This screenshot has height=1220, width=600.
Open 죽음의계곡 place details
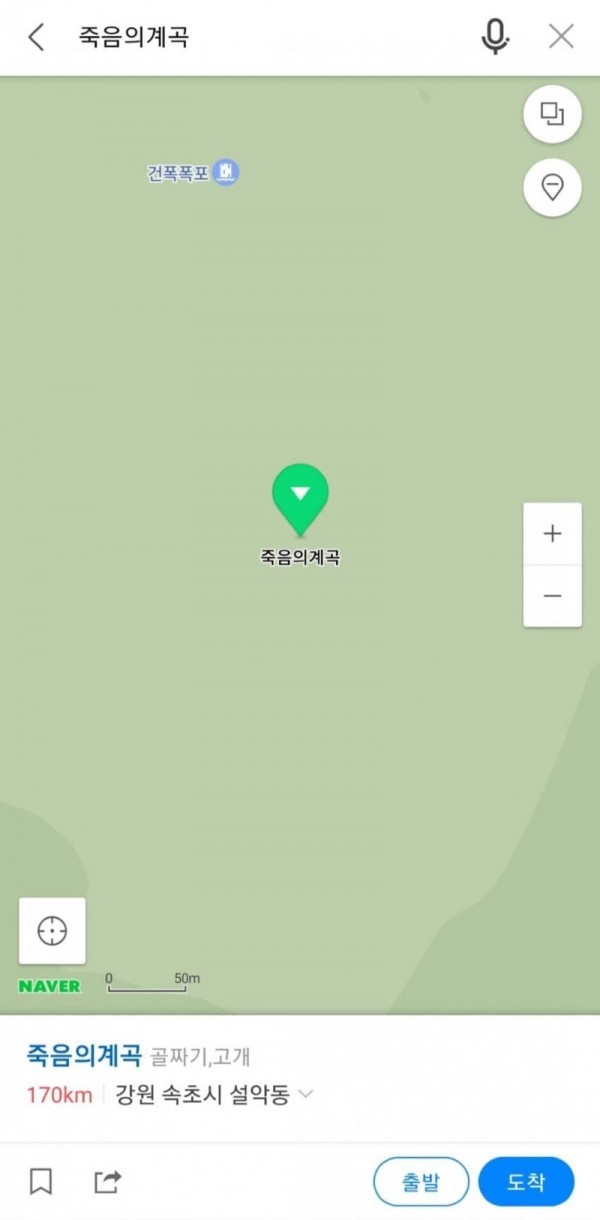(84, 1055)
